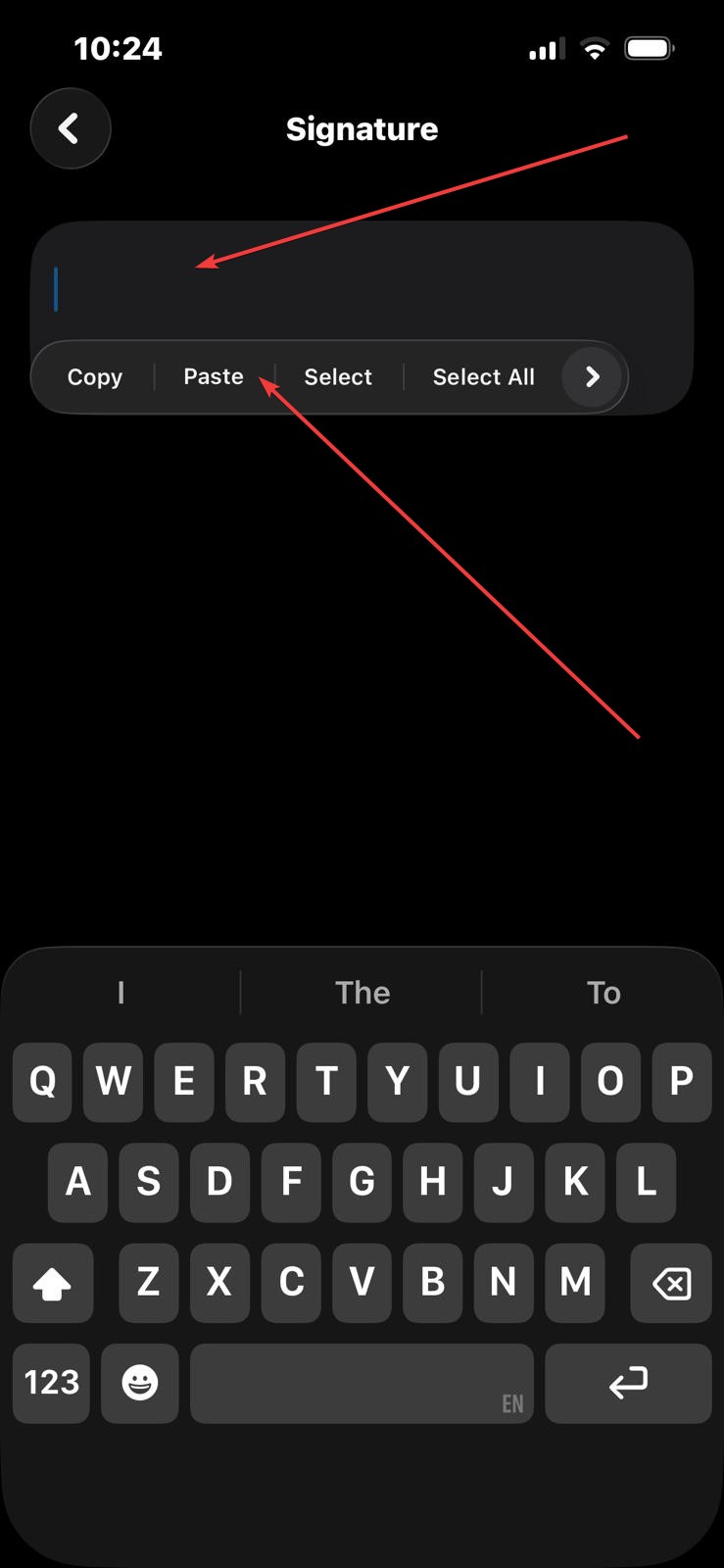The image size is (724, 1568).
Task: Toggle the shift key
Action: point(53,1283)
